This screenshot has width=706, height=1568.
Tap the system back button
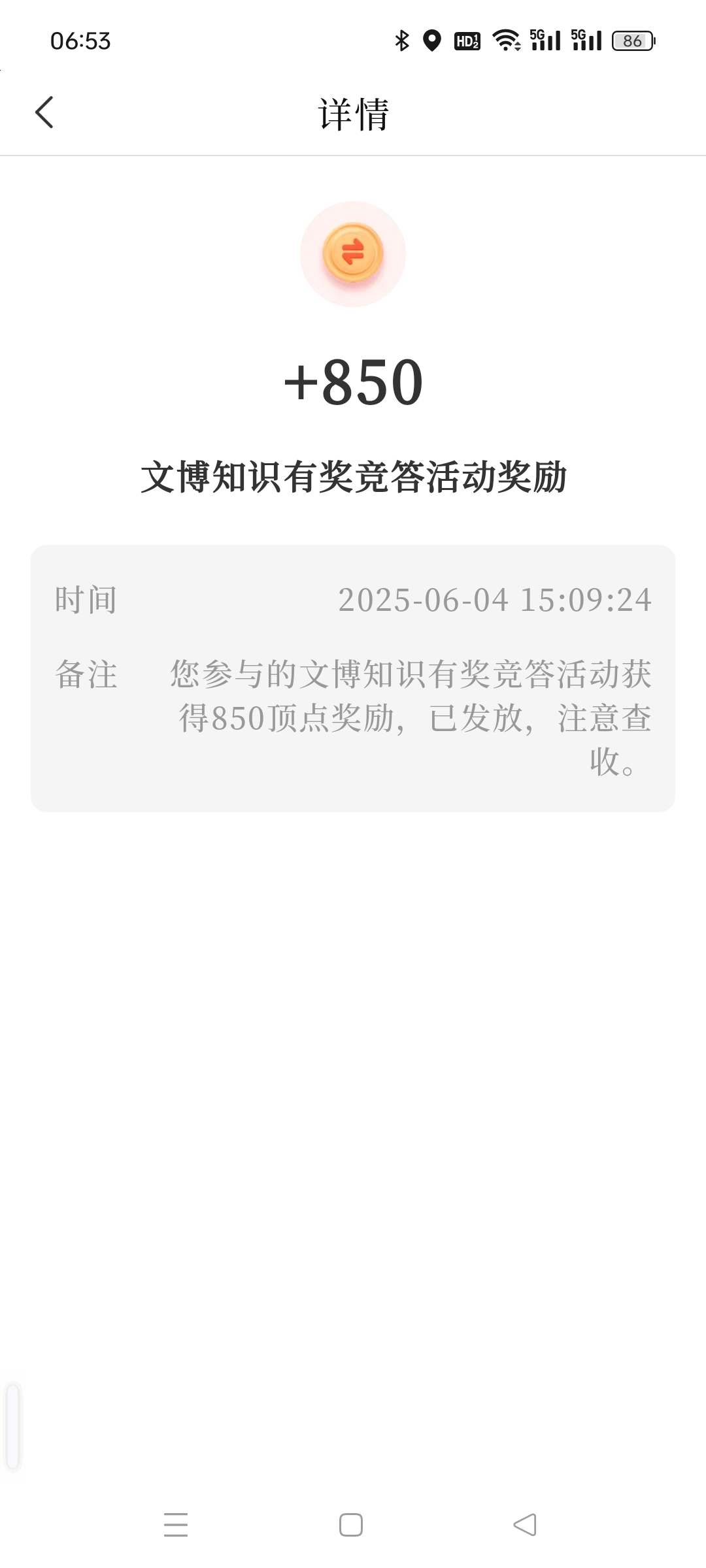[525, 1525]
